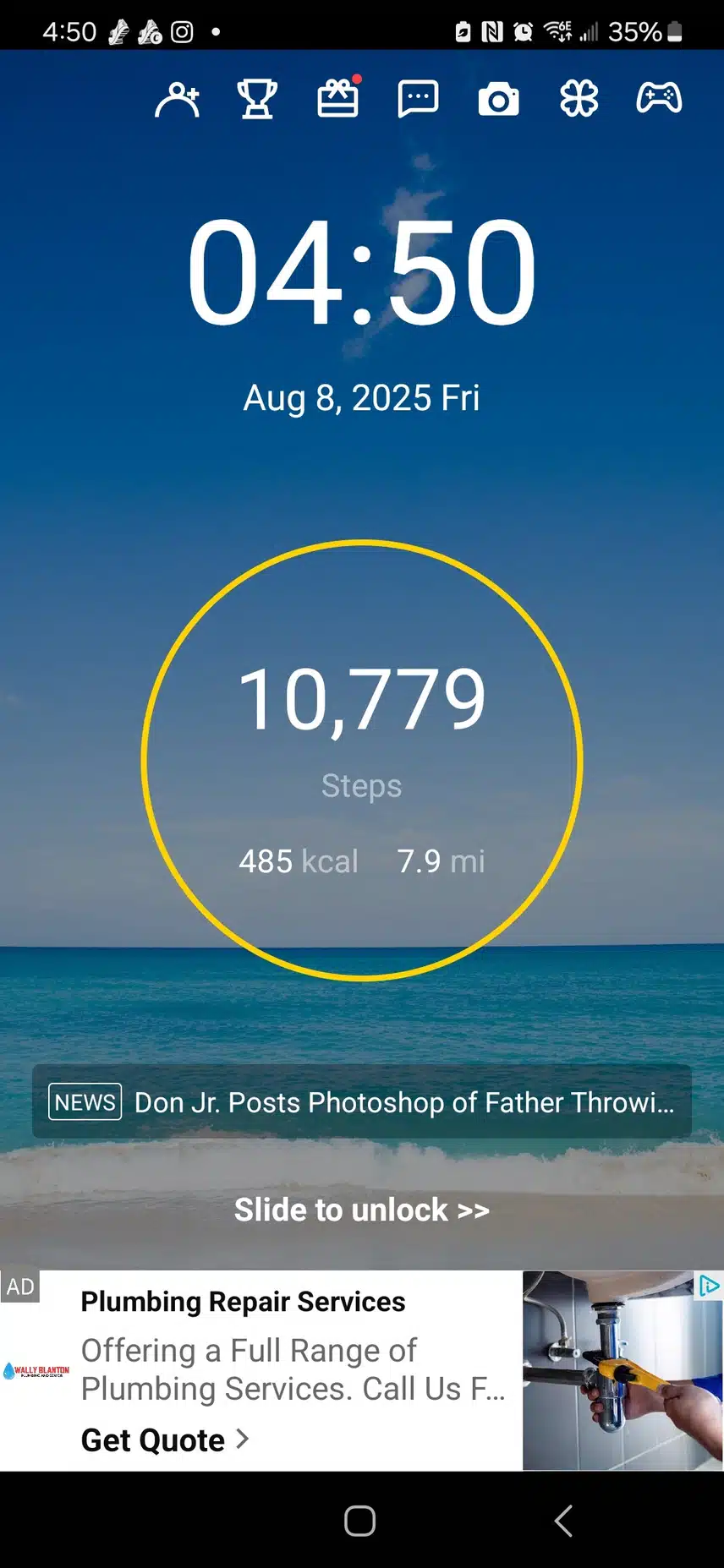This screenshot has width=724, height=1568.
Task: Tap the four-leaf clover icon
Action: [579, 99]
